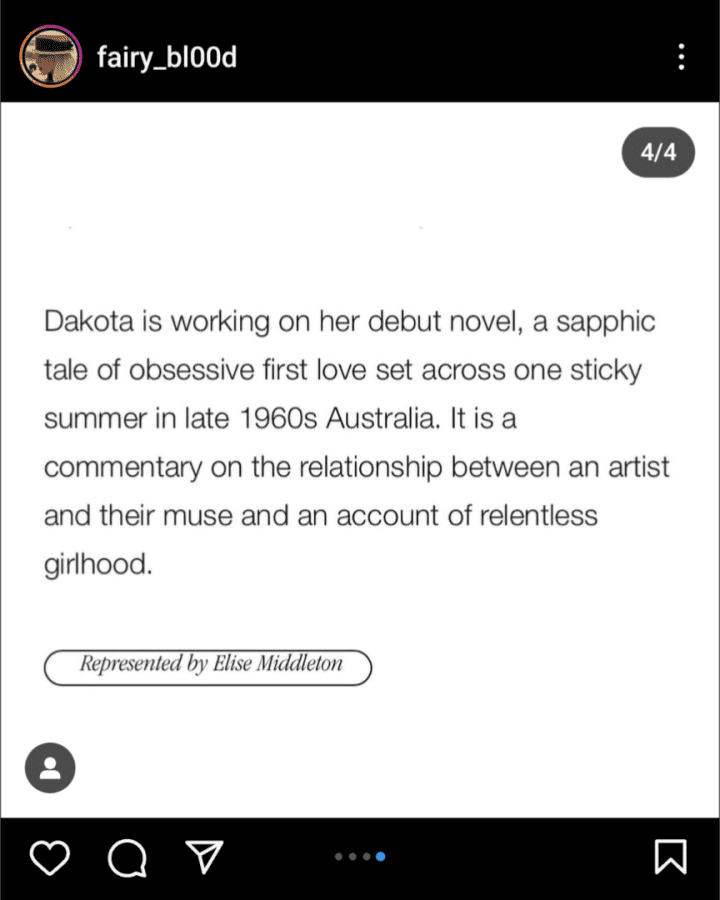Save the post with bookmark icon

pos(671,857)
